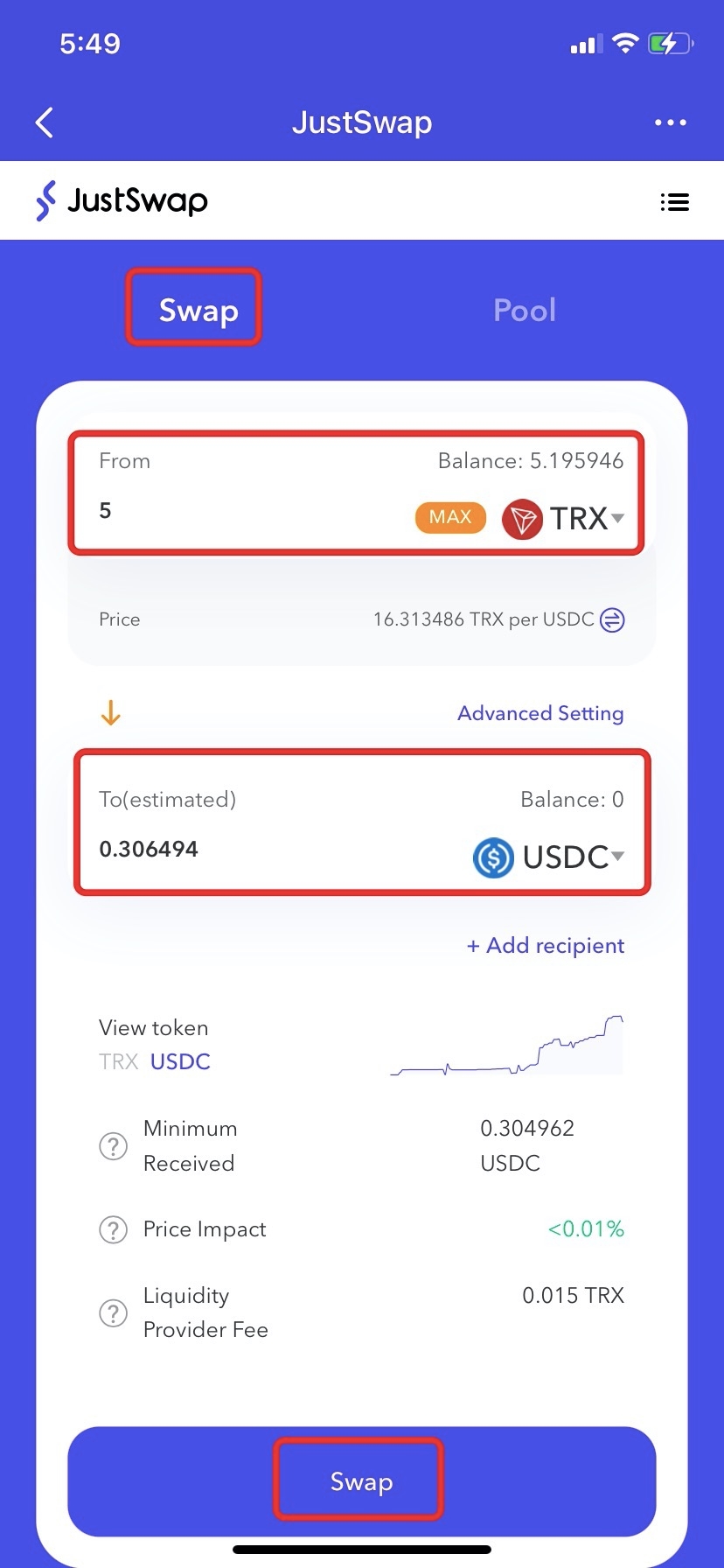Confirm with the bottom Swap button
This screenshot has width=724, height=1568.
click(361, 1481)
